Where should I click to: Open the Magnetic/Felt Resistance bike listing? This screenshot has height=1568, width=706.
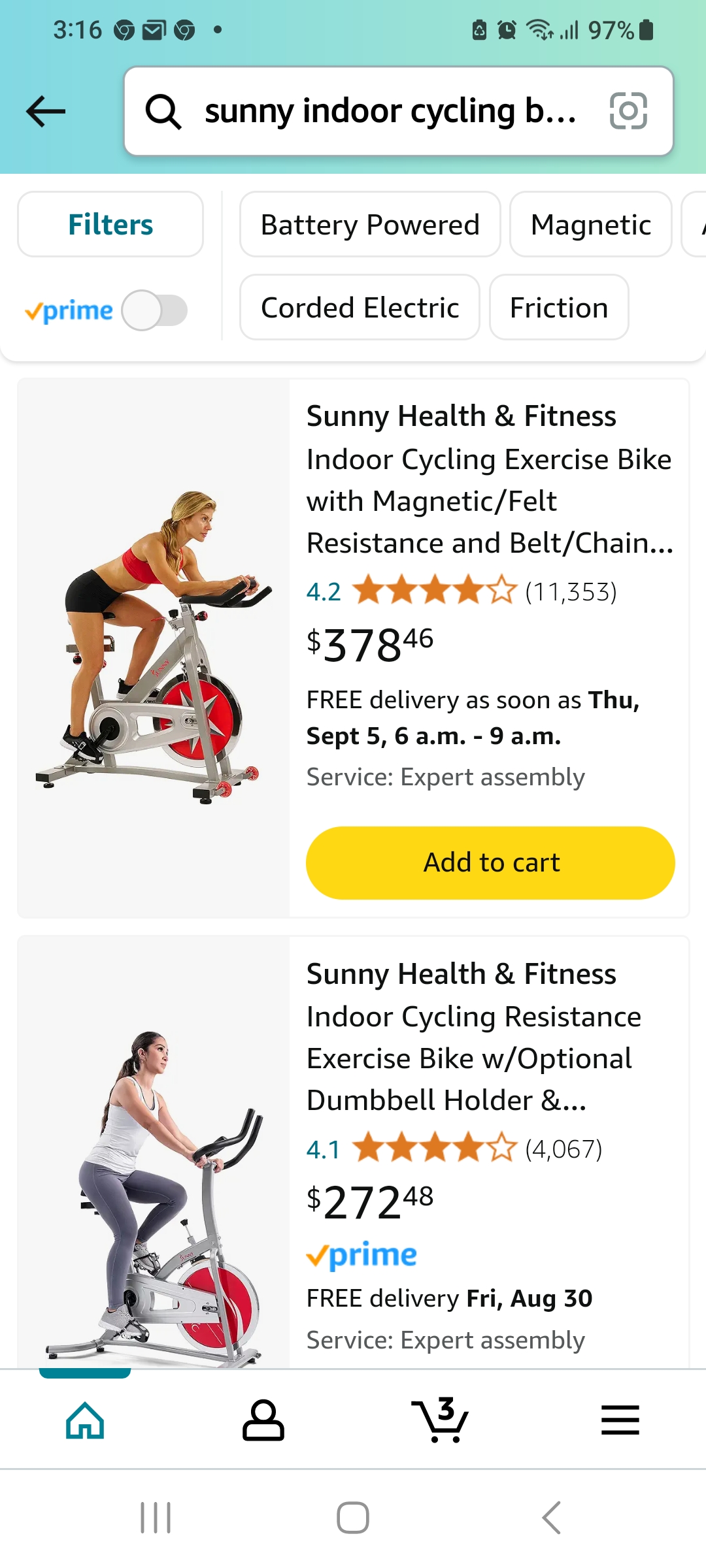point(490,480)
